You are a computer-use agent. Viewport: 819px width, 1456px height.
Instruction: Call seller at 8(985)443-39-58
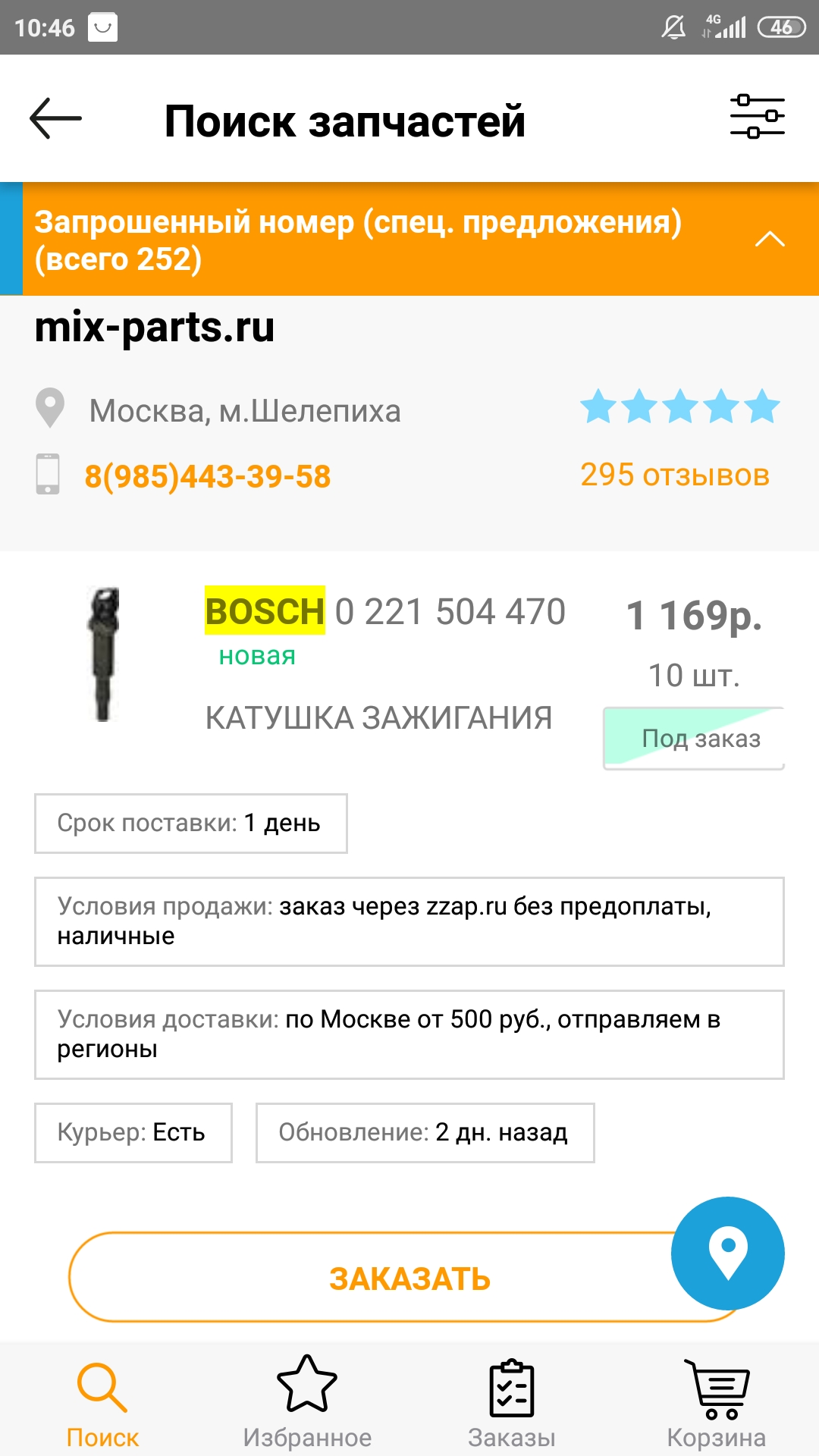207,476
